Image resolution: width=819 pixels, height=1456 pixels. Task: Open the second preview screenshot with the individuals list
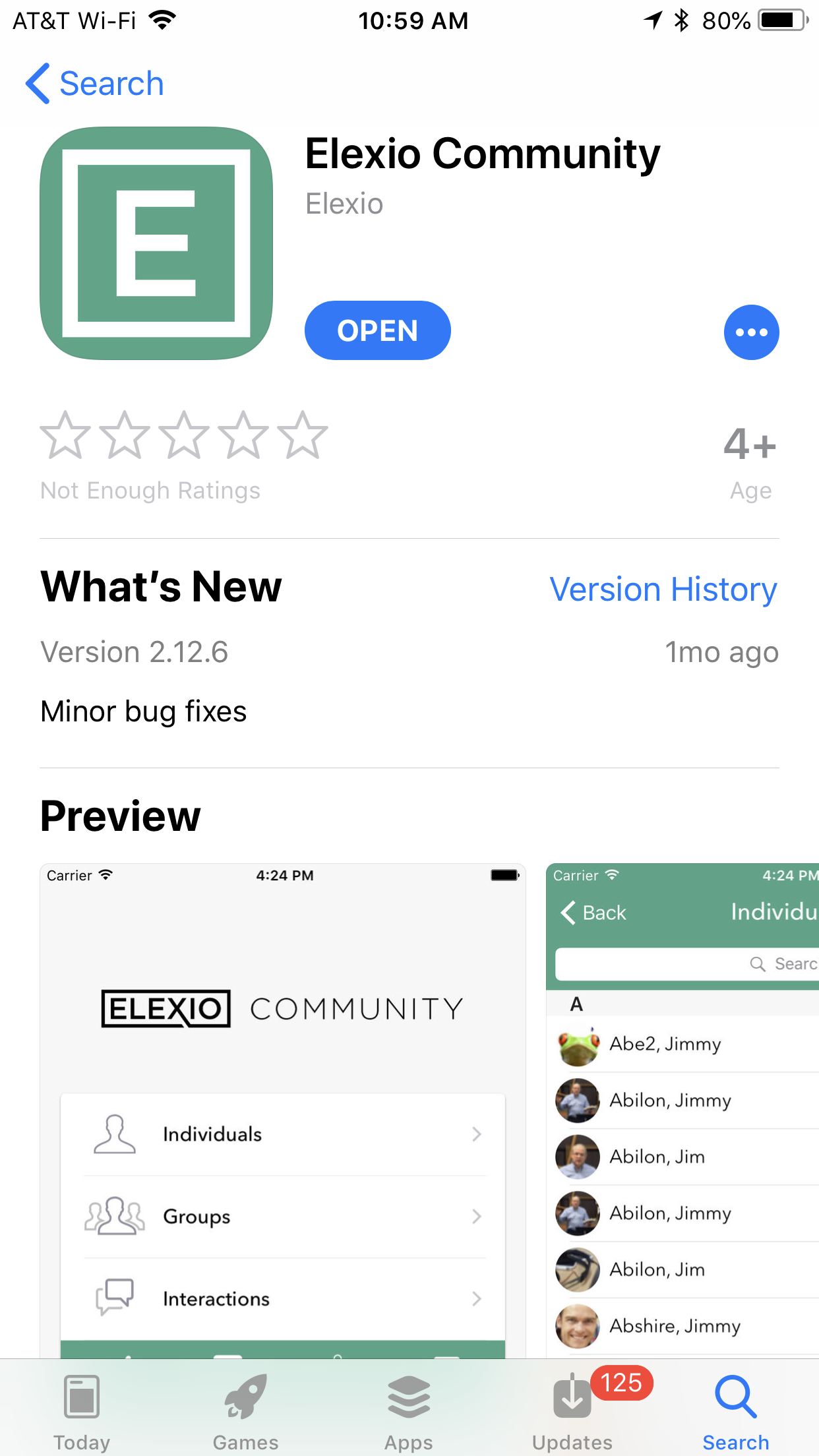[682, 1110]
